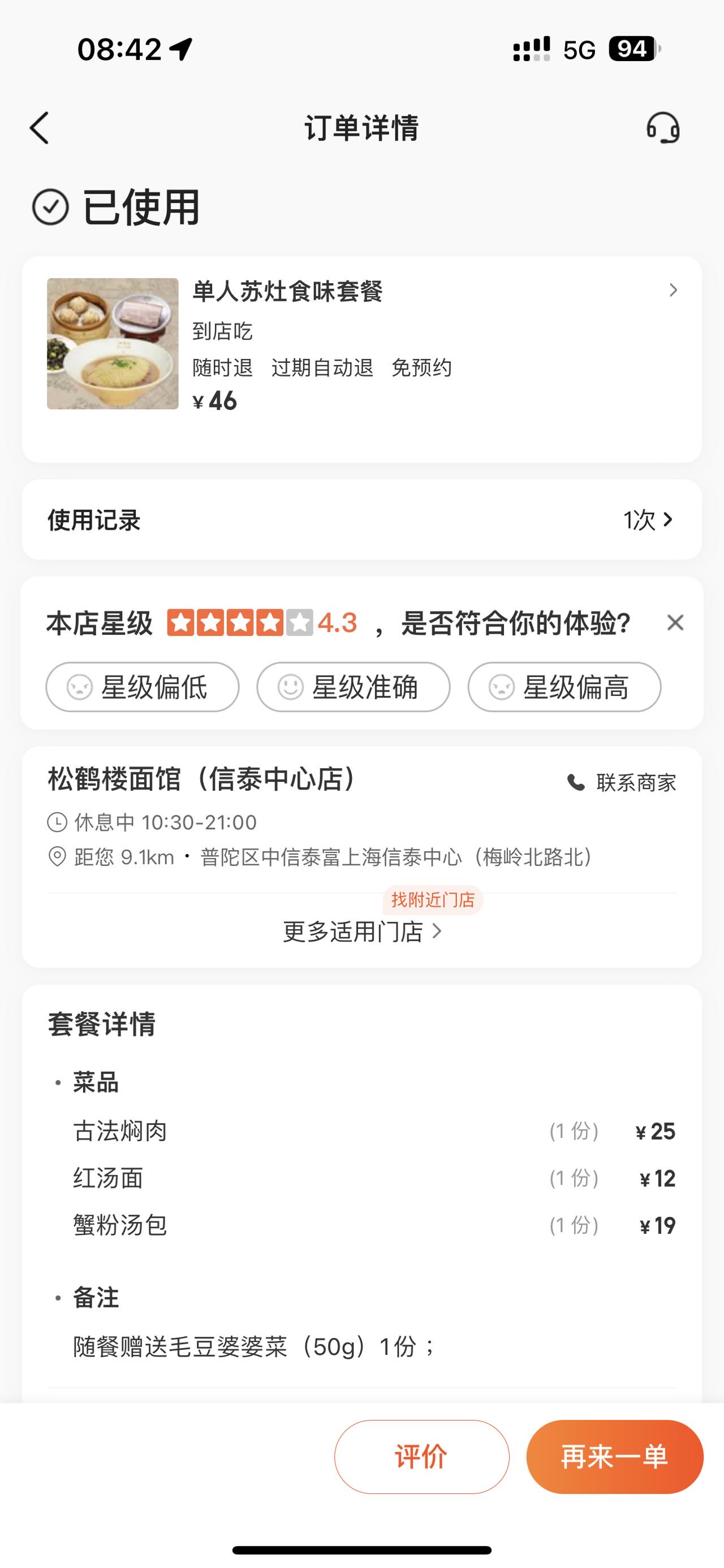Tap 再来一单 to reorder
Viewport: 724px width, 1568px height.
(614, 1457)
